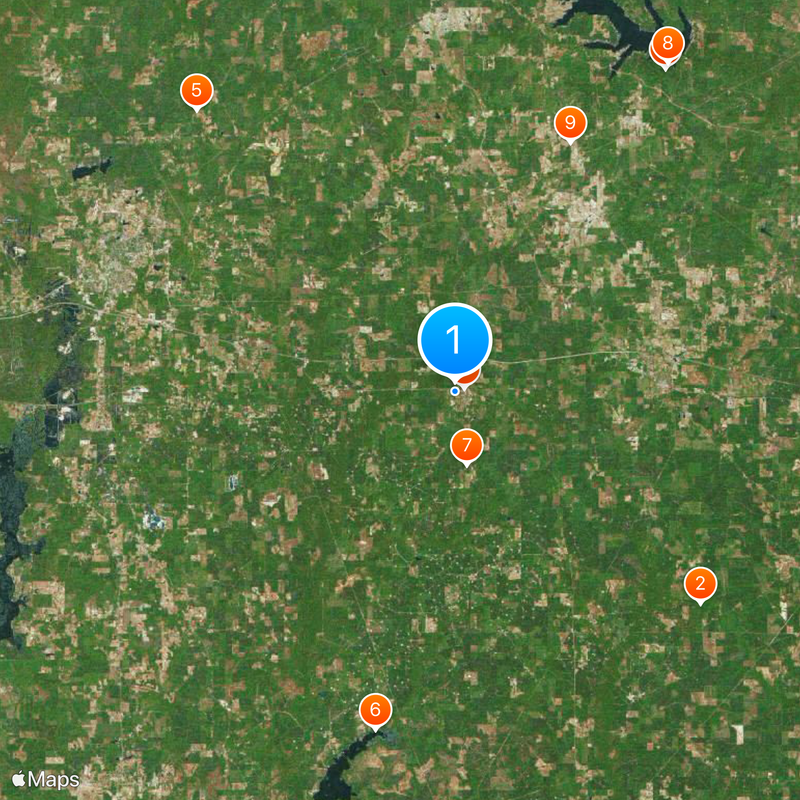Open map pin number 5
This screenshot has width=800, height=800.
click(x=197, y=91)
